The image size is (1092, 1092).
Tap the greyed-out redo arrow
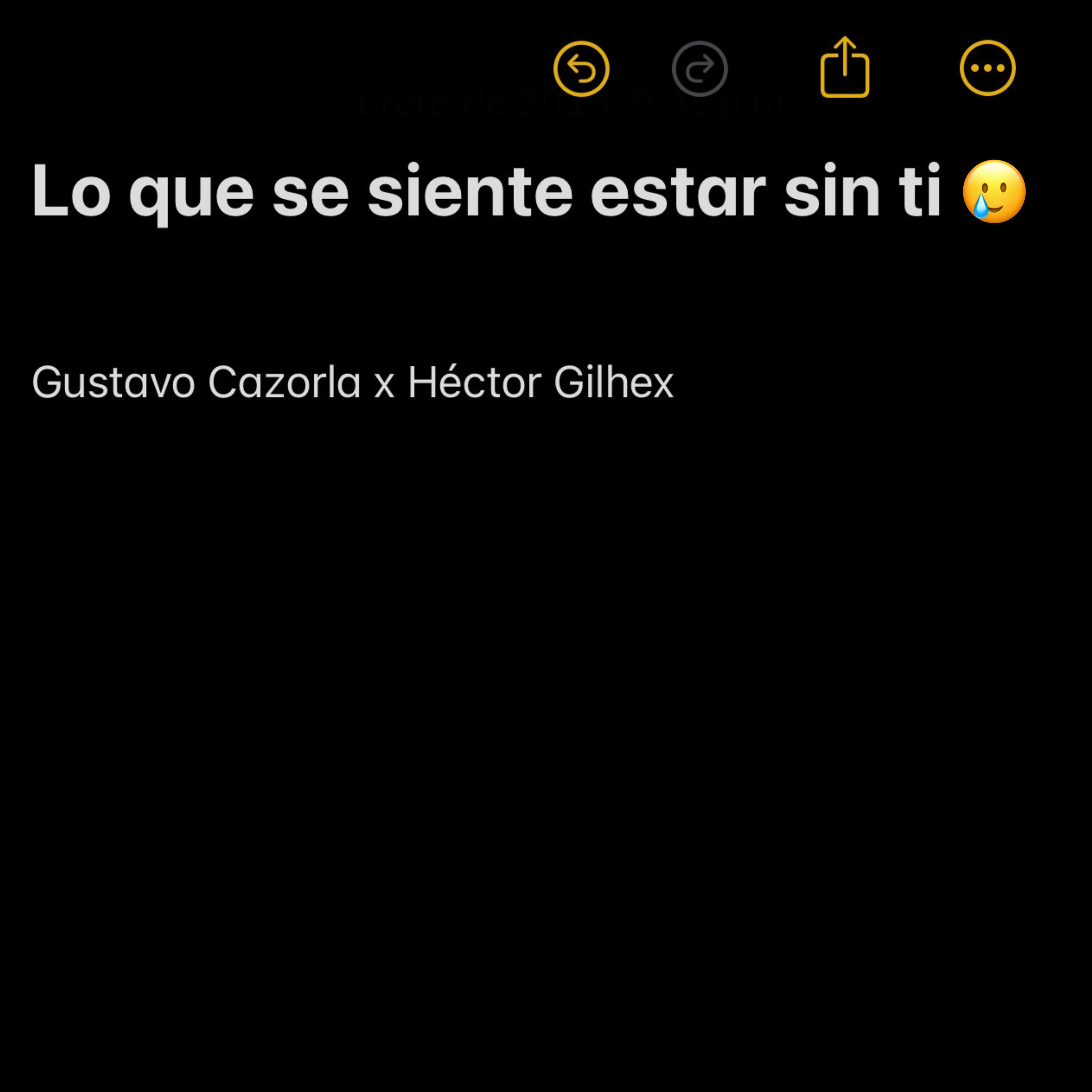coord(699,68)
